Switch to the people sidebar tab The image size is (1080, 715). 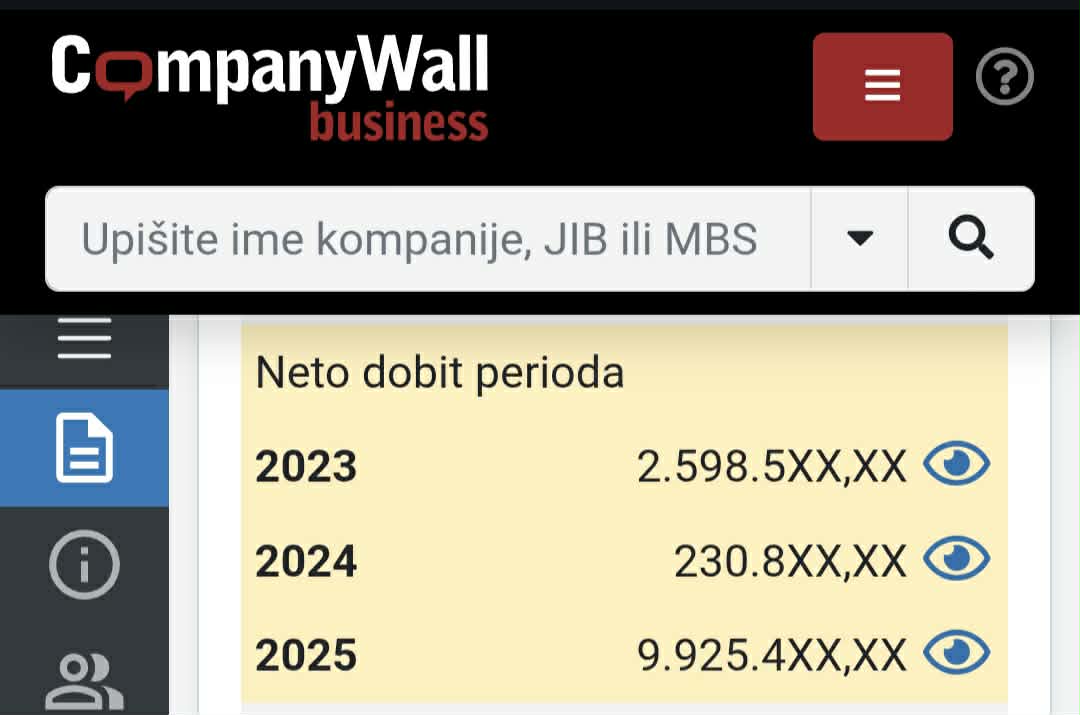point(84,680)
